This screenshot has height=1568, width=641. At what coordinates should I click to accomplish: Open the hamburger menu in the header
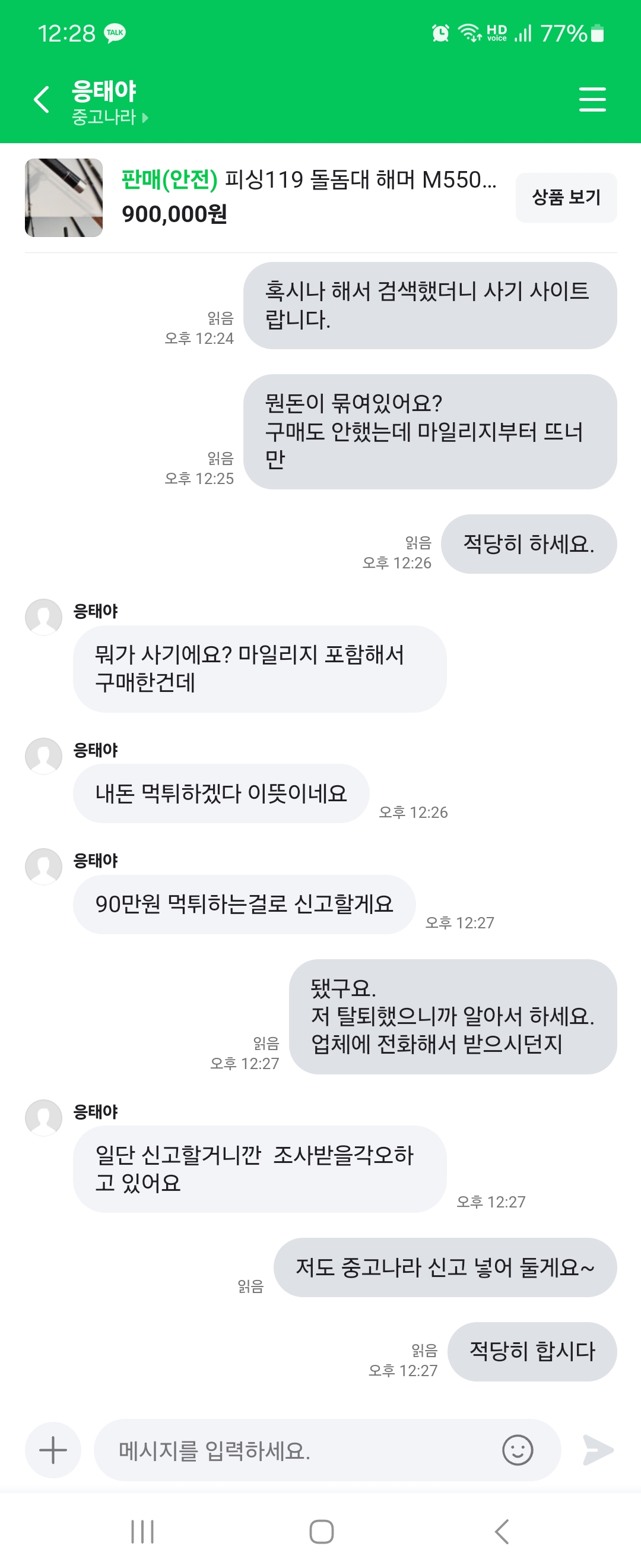[x=592, y=99]
